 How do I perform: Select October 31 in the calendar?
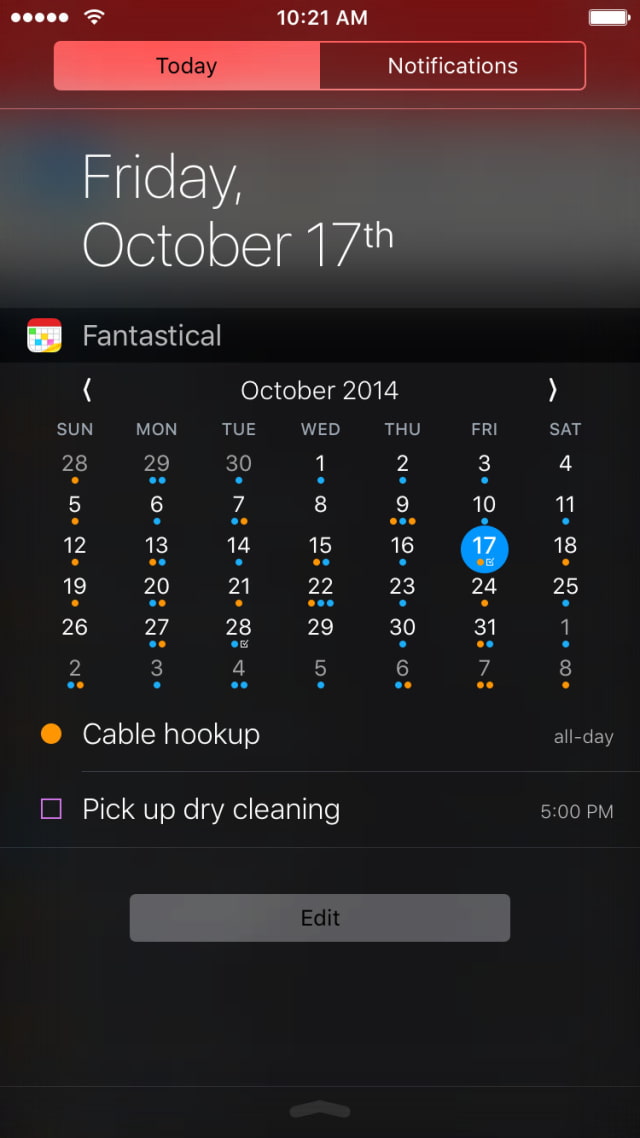[484, 629]
